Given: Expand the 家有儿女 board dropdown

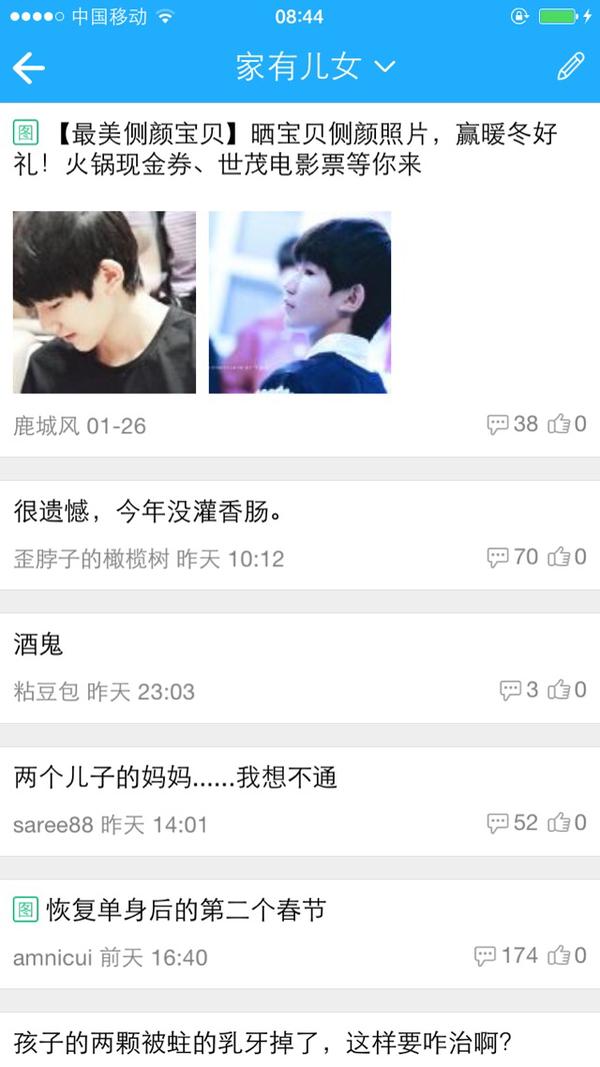Looking at the screenshot, I should [384, 67].
